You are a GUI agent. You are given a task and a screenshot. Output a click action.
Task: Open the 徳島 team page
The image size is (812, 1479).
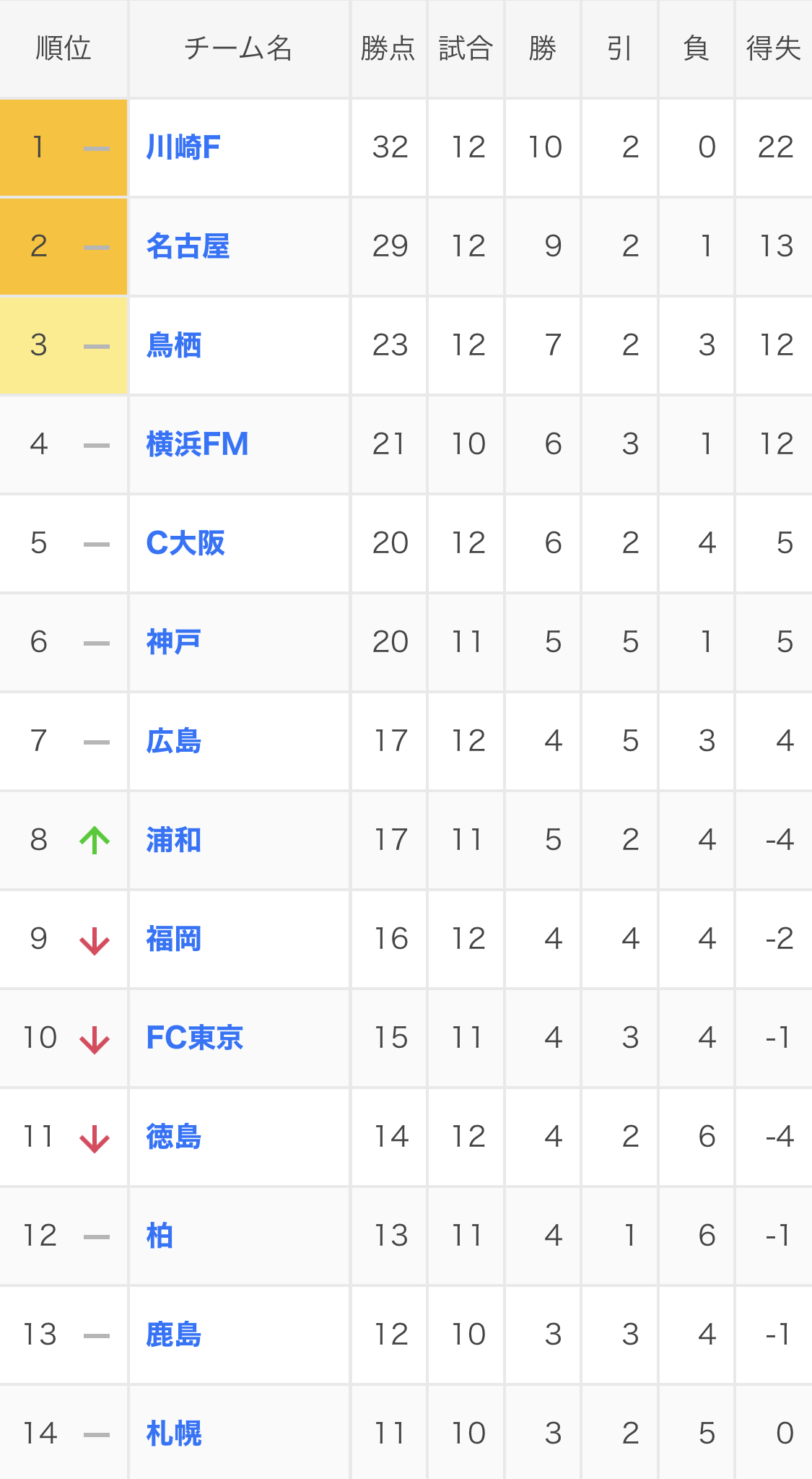pyautogui.click(x=174, y=1137)
